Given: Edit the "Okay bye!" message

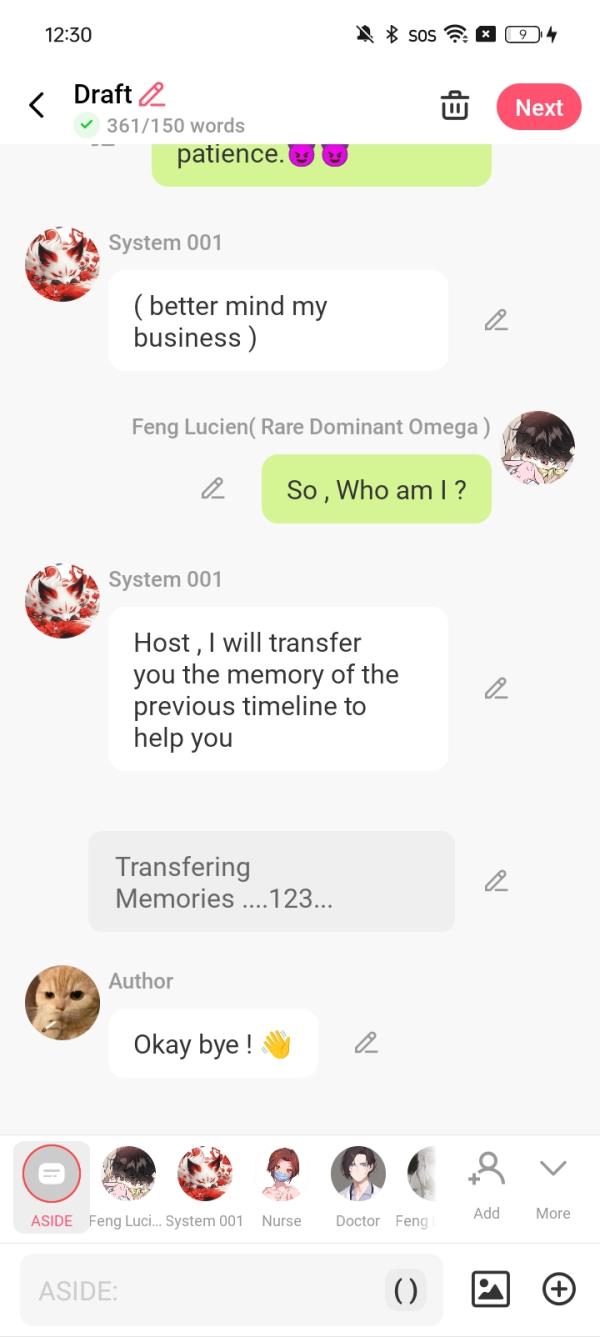Looking at the screenshot, I should pyautogui.click(x=366, y=1043).
